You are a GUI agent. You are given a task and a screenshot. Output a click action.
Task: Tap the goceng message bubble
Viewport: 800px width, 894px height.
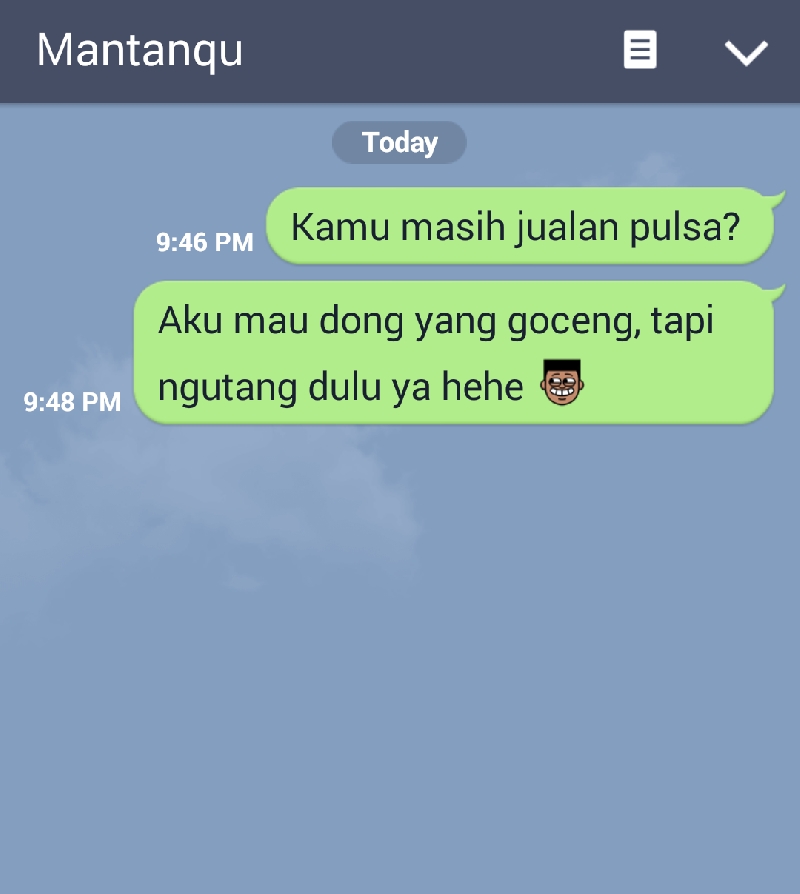coord(455,353)
